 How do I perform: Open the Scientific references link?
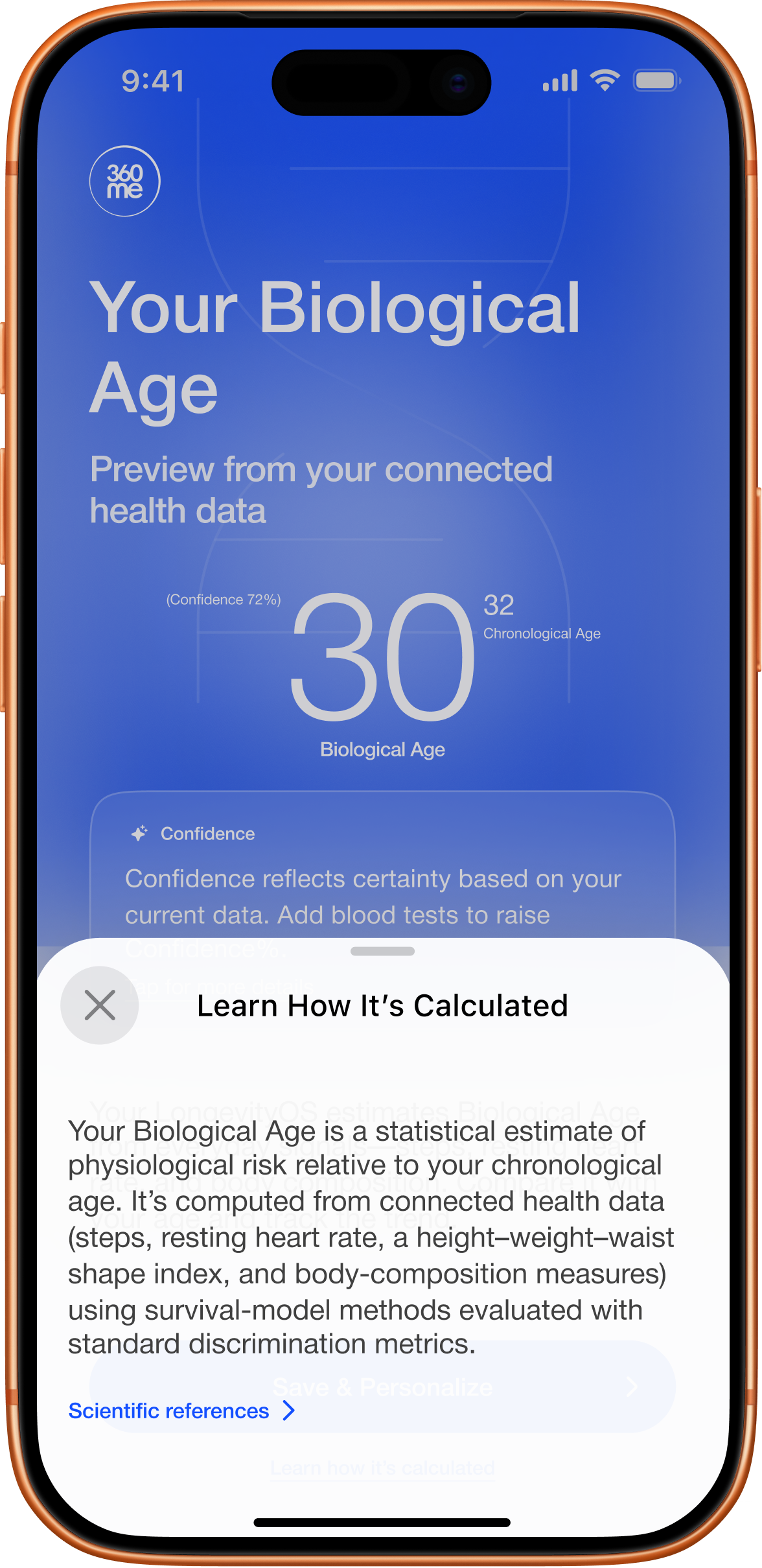181,1411
